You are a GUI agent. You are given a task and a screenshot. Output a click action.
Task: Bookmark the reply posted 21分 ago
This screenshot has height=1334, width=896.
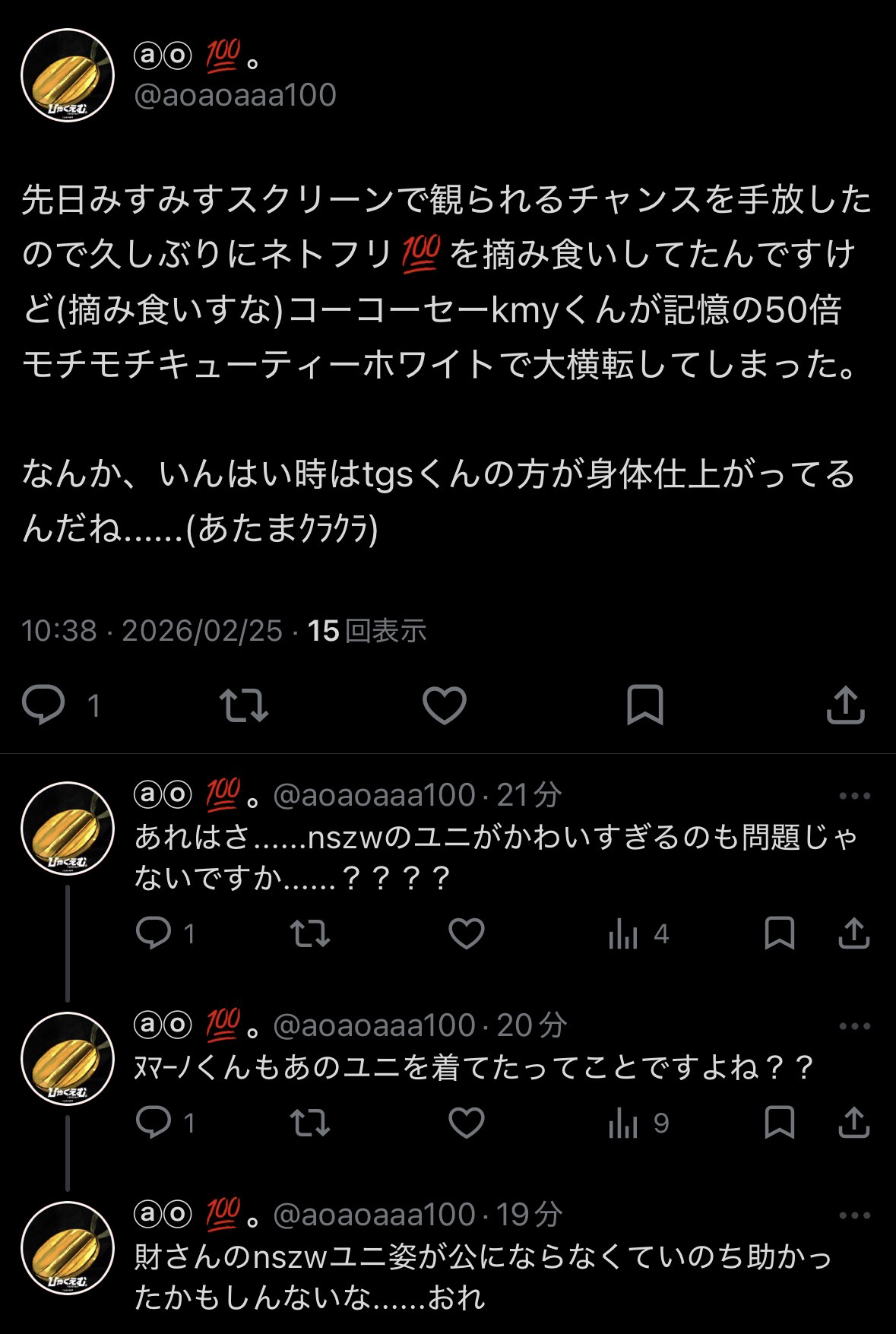click(x=780, y=933)
